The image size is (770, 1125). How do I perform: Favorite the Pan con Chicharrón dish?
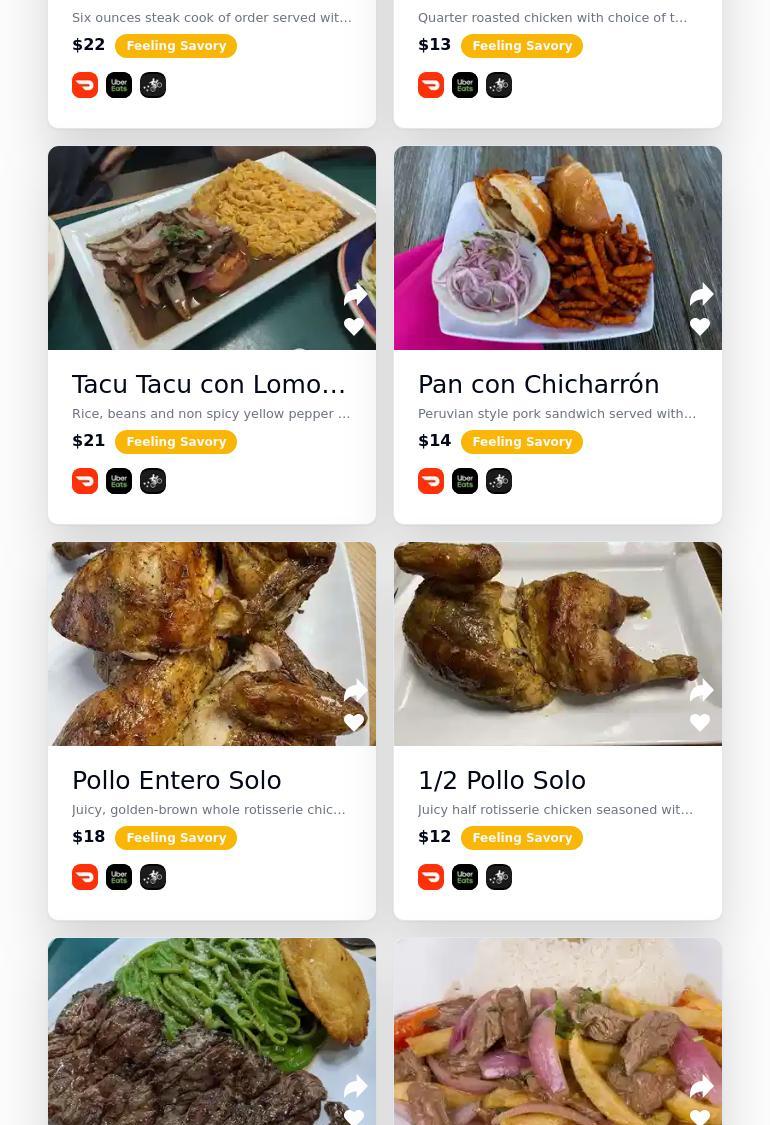[x=700, y=327]
